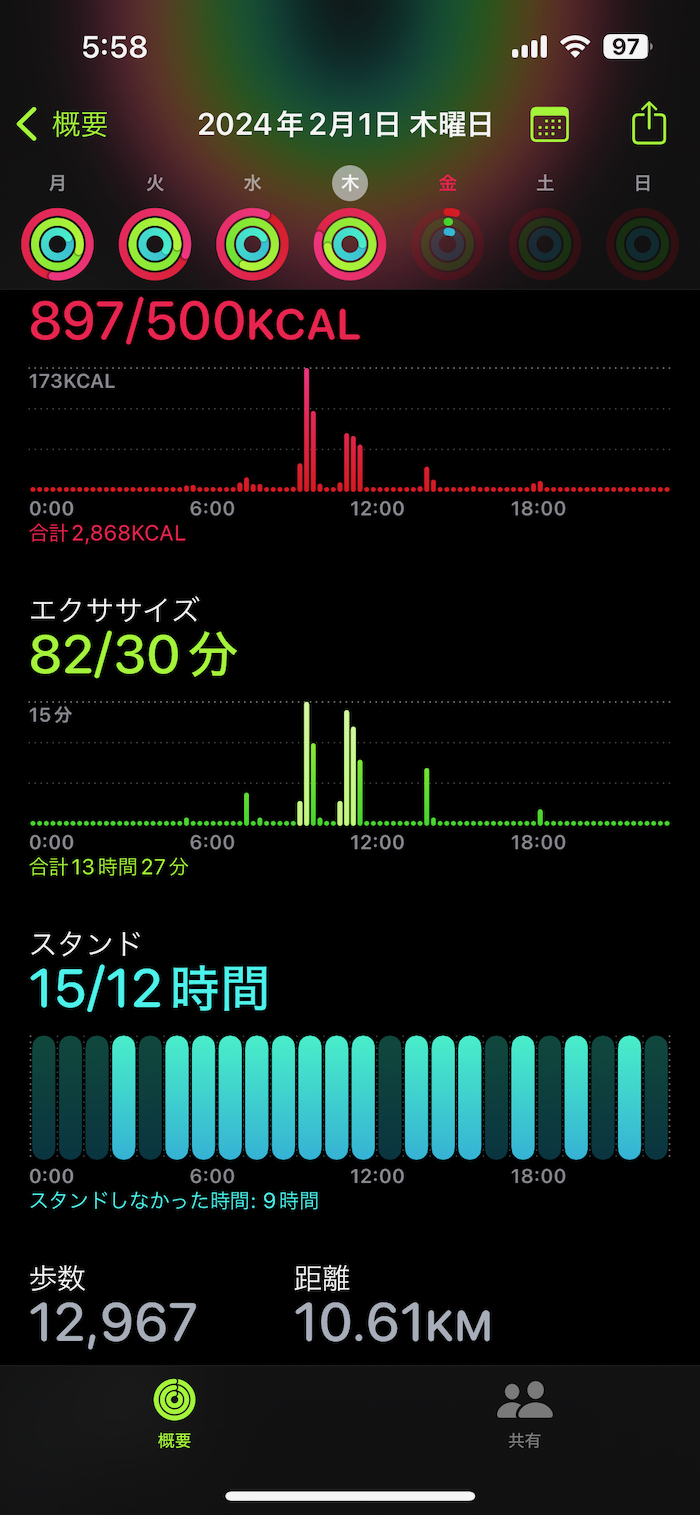Image resolution: width=700 pixels, height=1515 pixels.
Task: Select Saturday (土) activity rings
Action: tap(545, 243)
